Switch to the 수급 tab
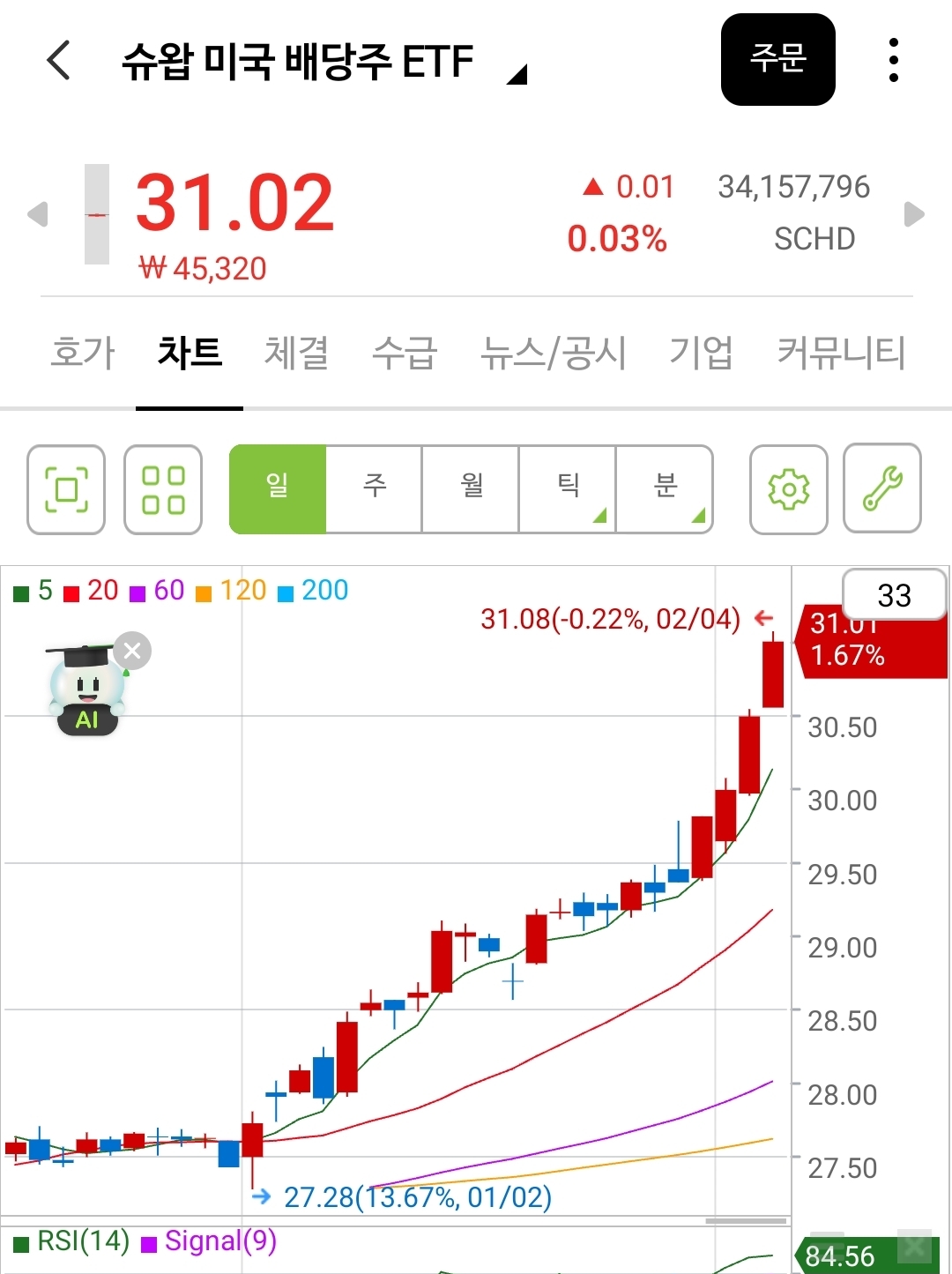 pyautogui.click(x=405, y=353)
